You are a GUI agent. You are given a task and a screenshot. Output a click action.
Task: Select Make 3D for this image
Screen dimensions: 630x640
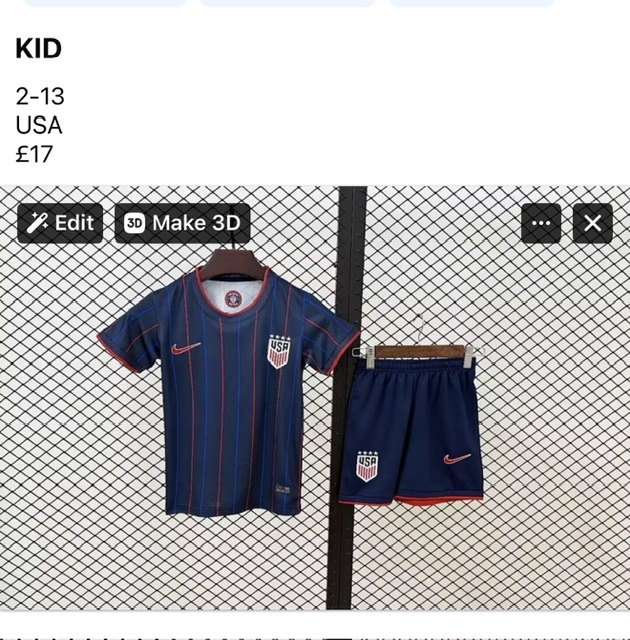tap(182, 223)
